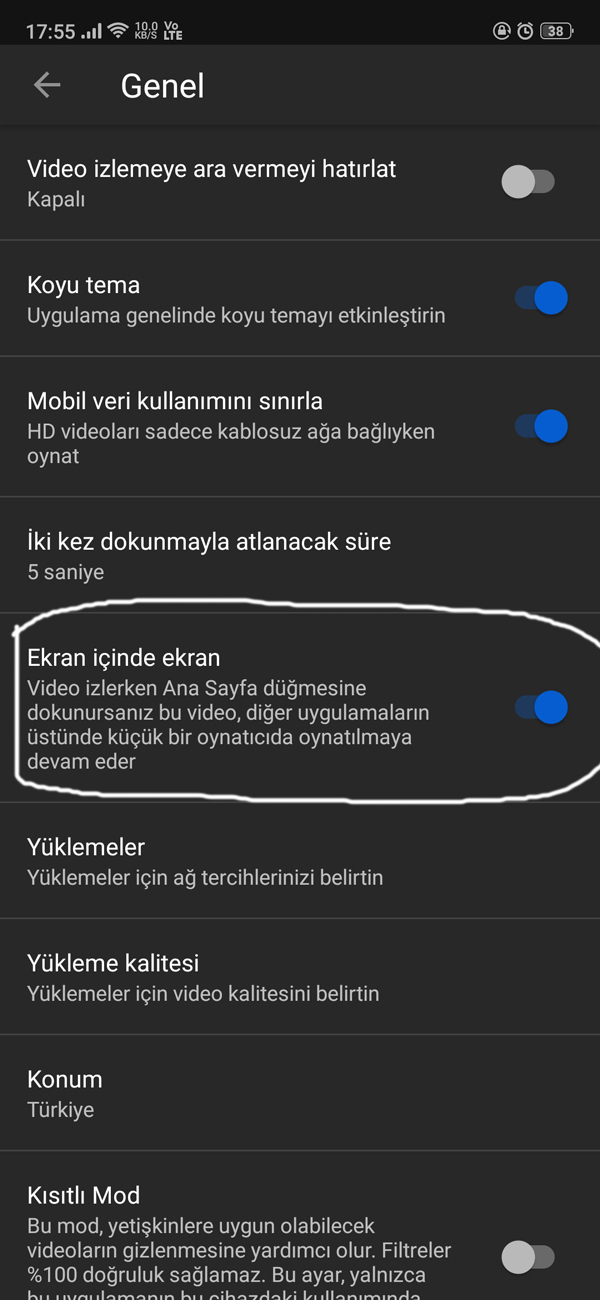Change Konum from Türkiye
600x1300 pixels.
pyautogui.click(x=65, y=1093)
